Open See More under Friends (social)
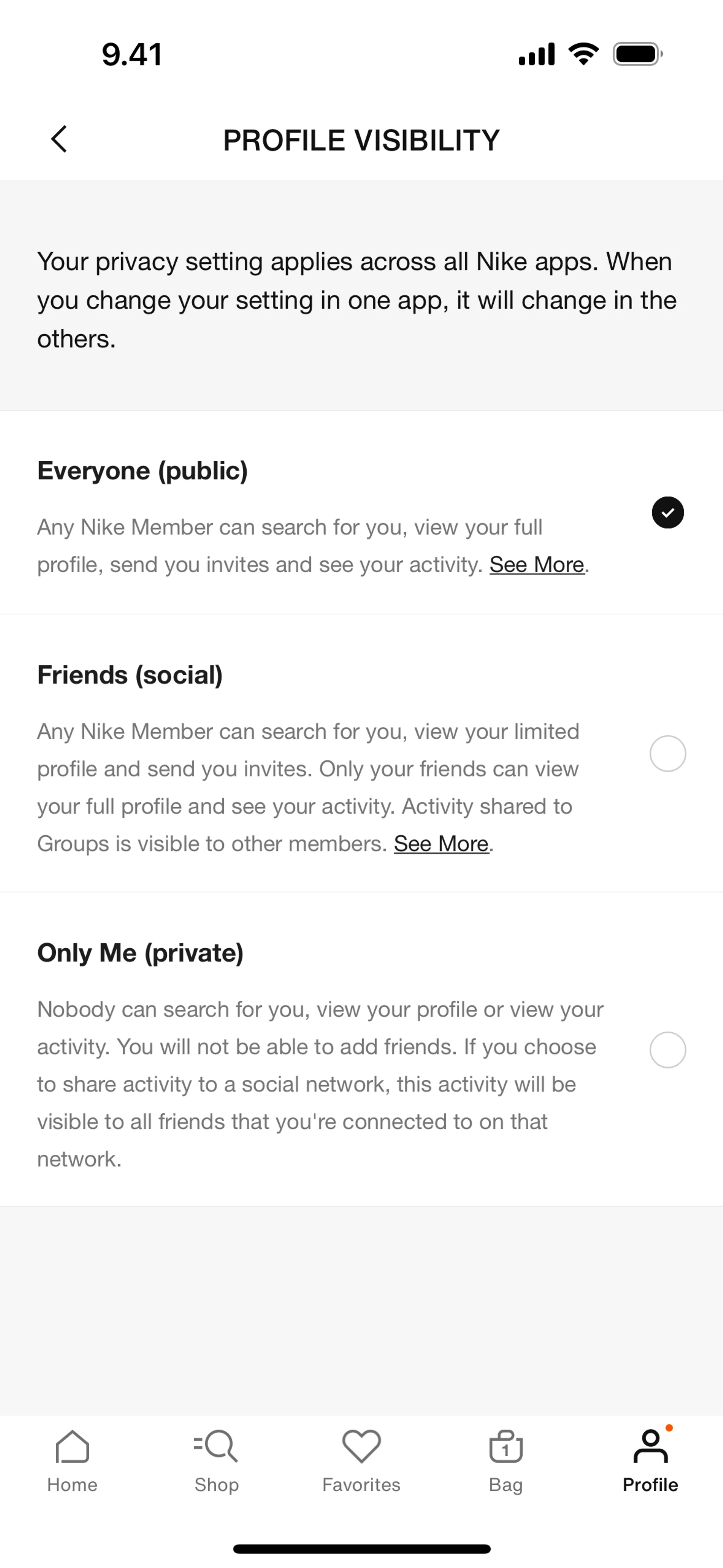The height and width of the screenshot is (1568, 723). [441, 844]
